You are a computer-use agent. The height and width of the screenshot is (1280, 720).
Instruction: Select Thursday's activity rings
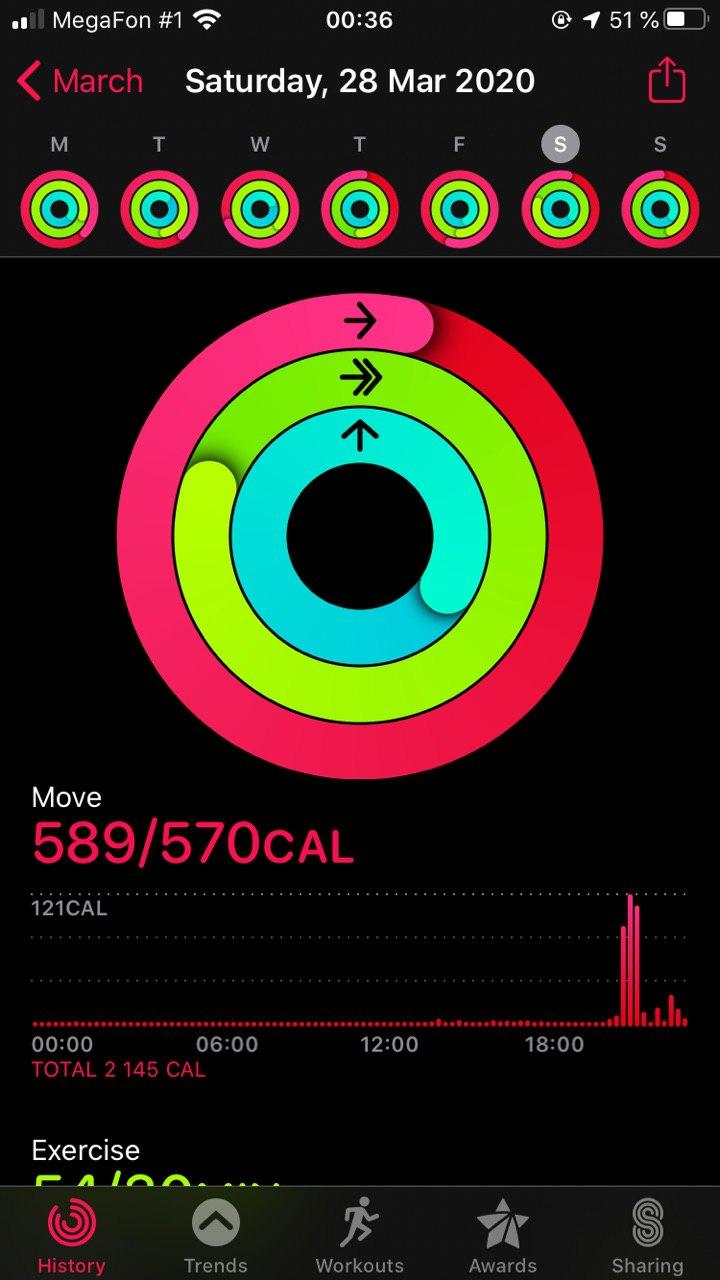(360, 210)
